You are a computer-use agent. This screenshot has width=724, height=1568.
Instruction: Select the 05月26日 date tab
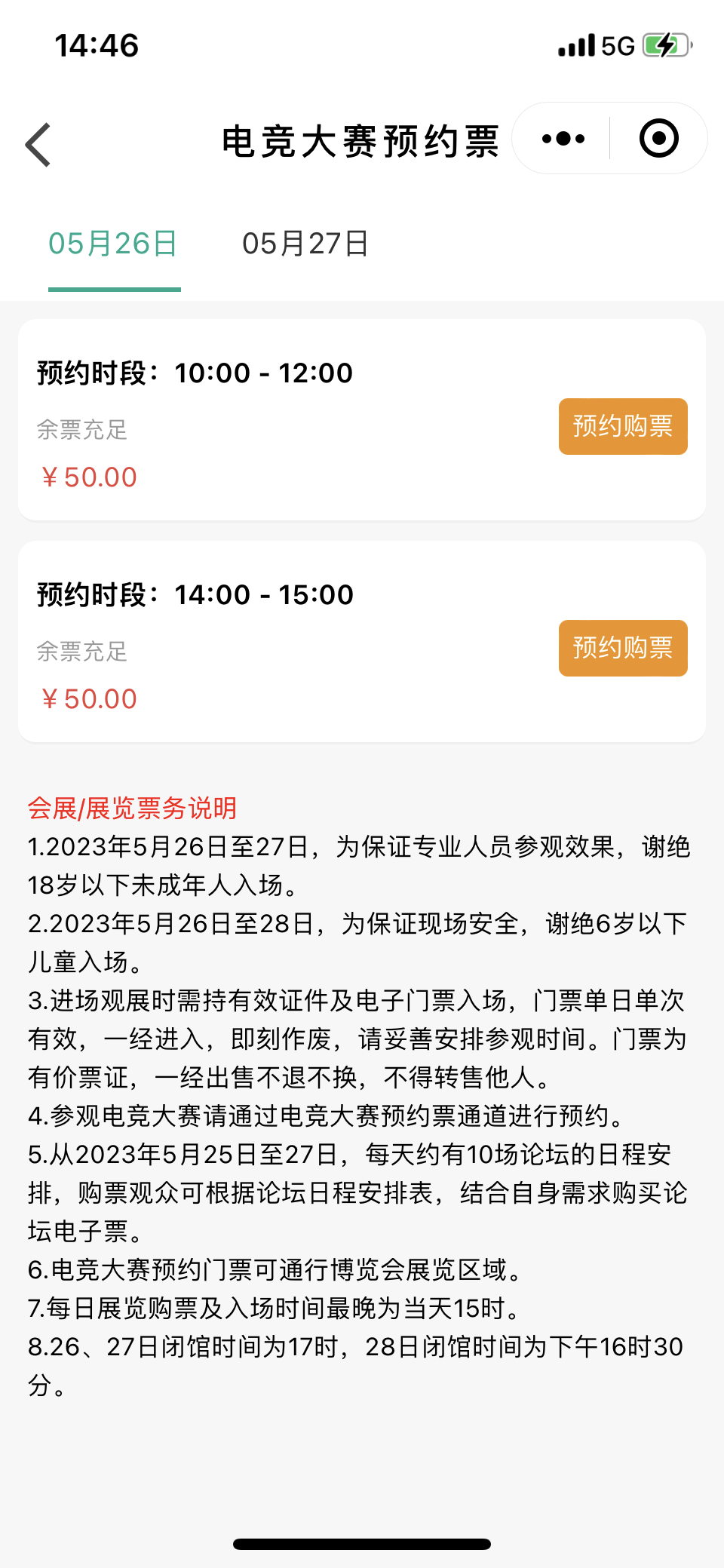(113, 244)
